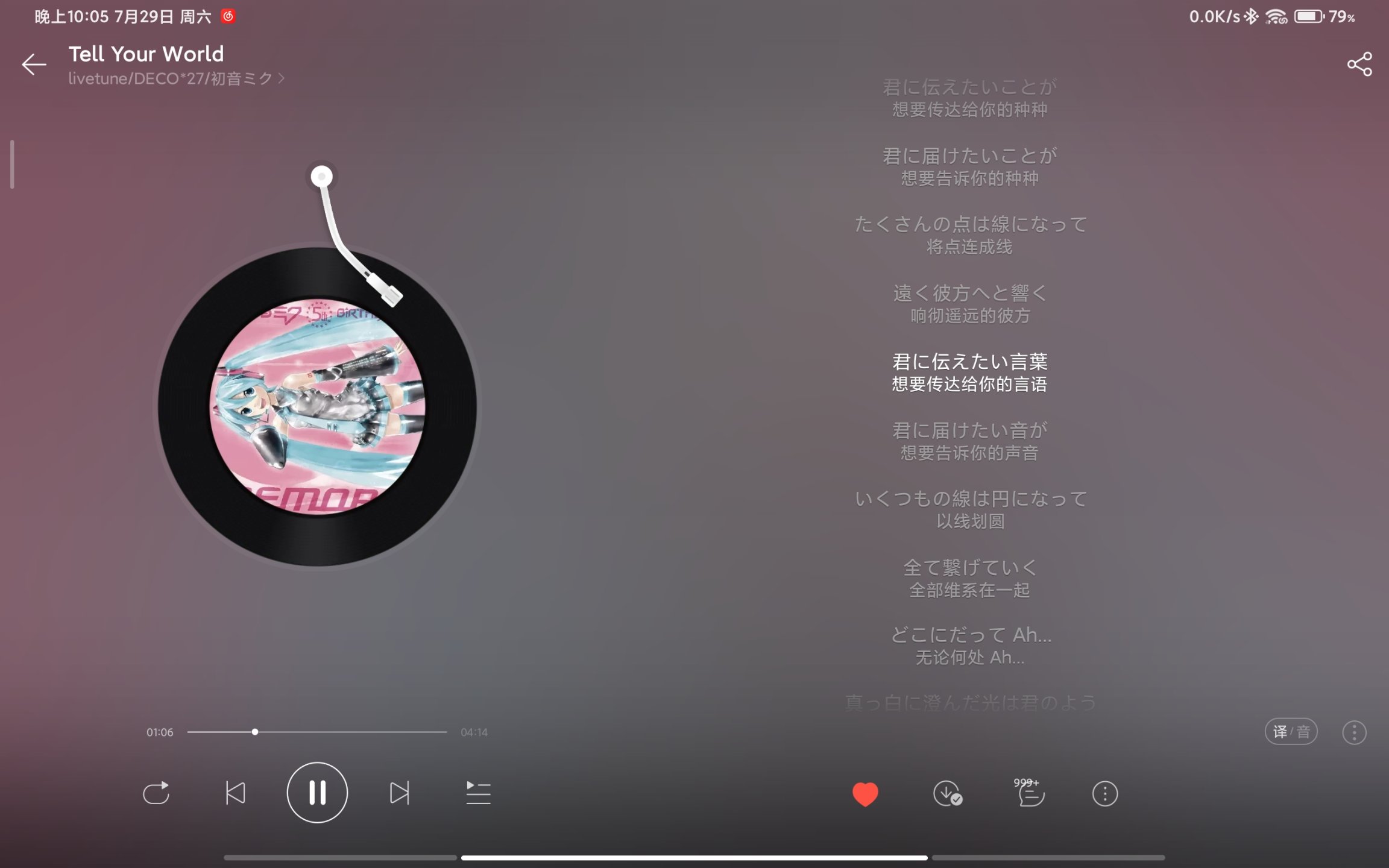The image size is (1389, 868).
Task: Open the song's more options menu
Action: point(1104,794)
